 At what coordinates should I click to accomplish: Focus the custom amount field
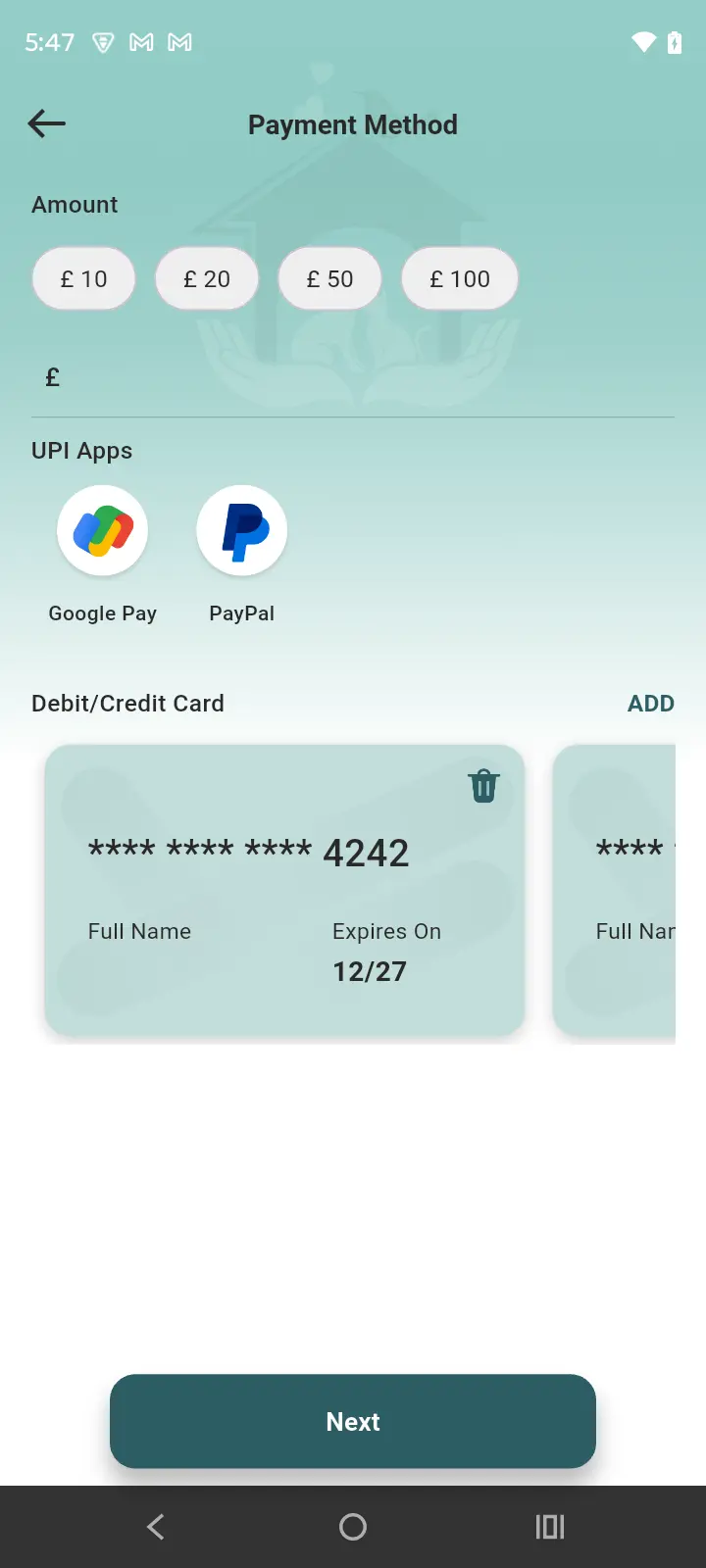click(x=363, y=378)
